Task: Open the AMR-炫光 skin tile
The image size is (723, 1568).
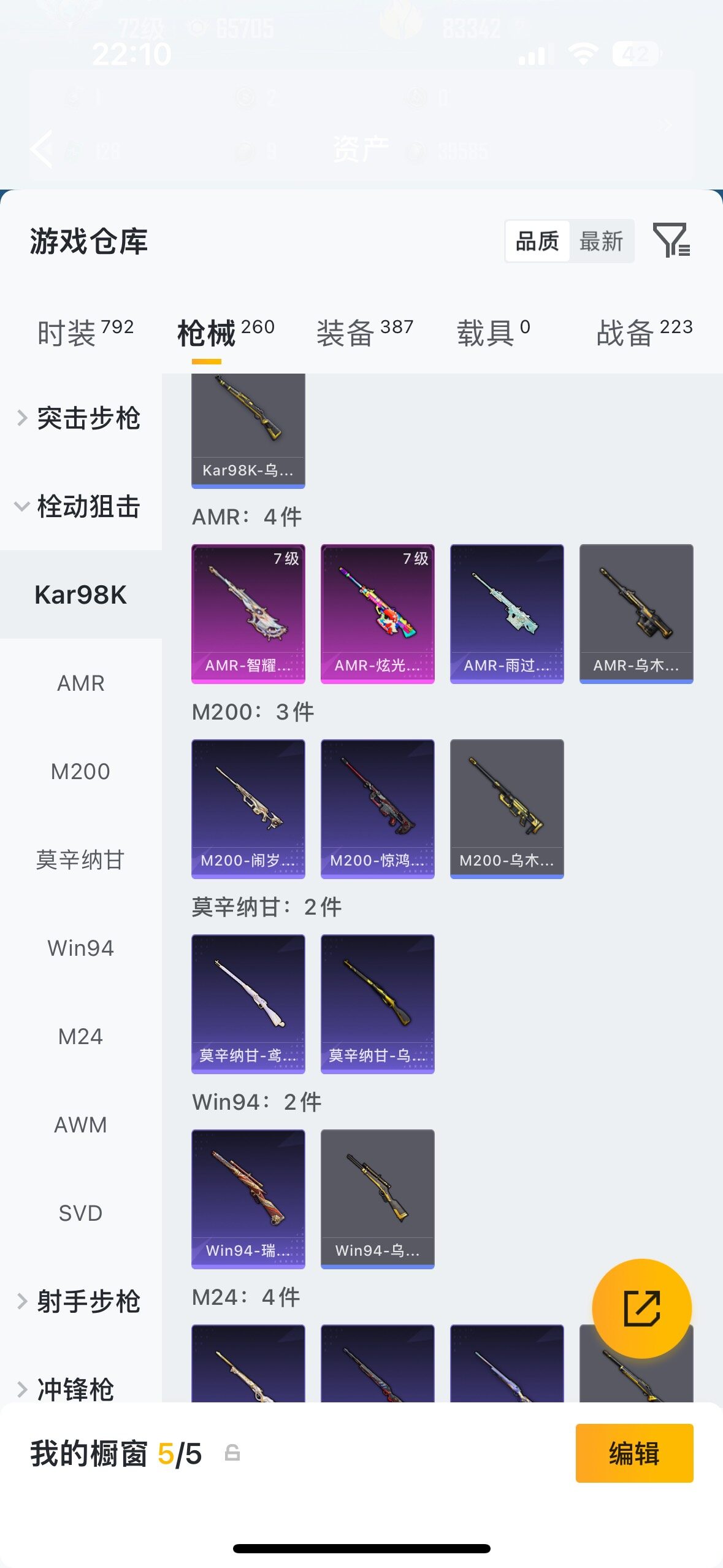Action: tap(378, 613)
